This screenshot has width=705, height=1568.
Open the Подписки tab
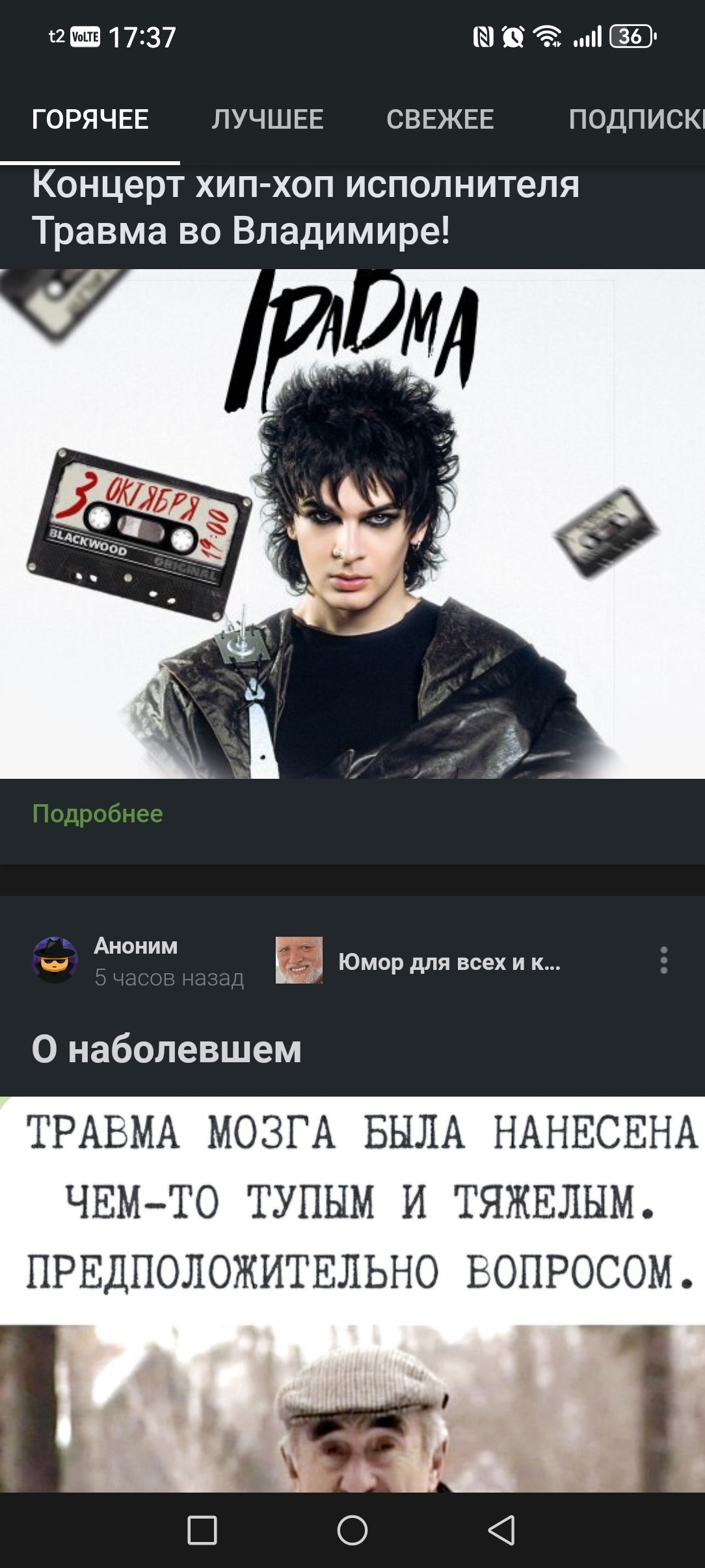tap(635, 120)
